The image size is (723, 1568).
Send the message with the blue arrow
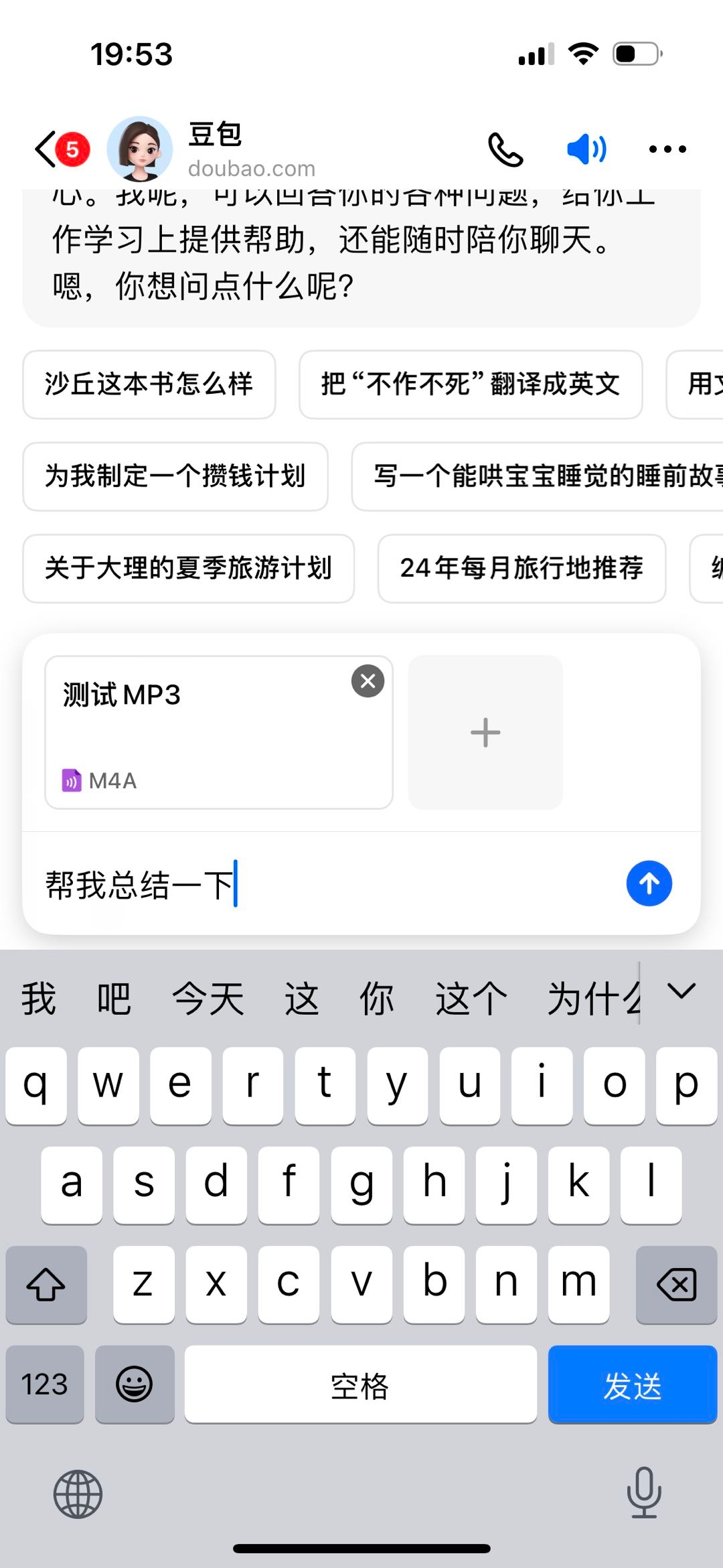(649, 883)
